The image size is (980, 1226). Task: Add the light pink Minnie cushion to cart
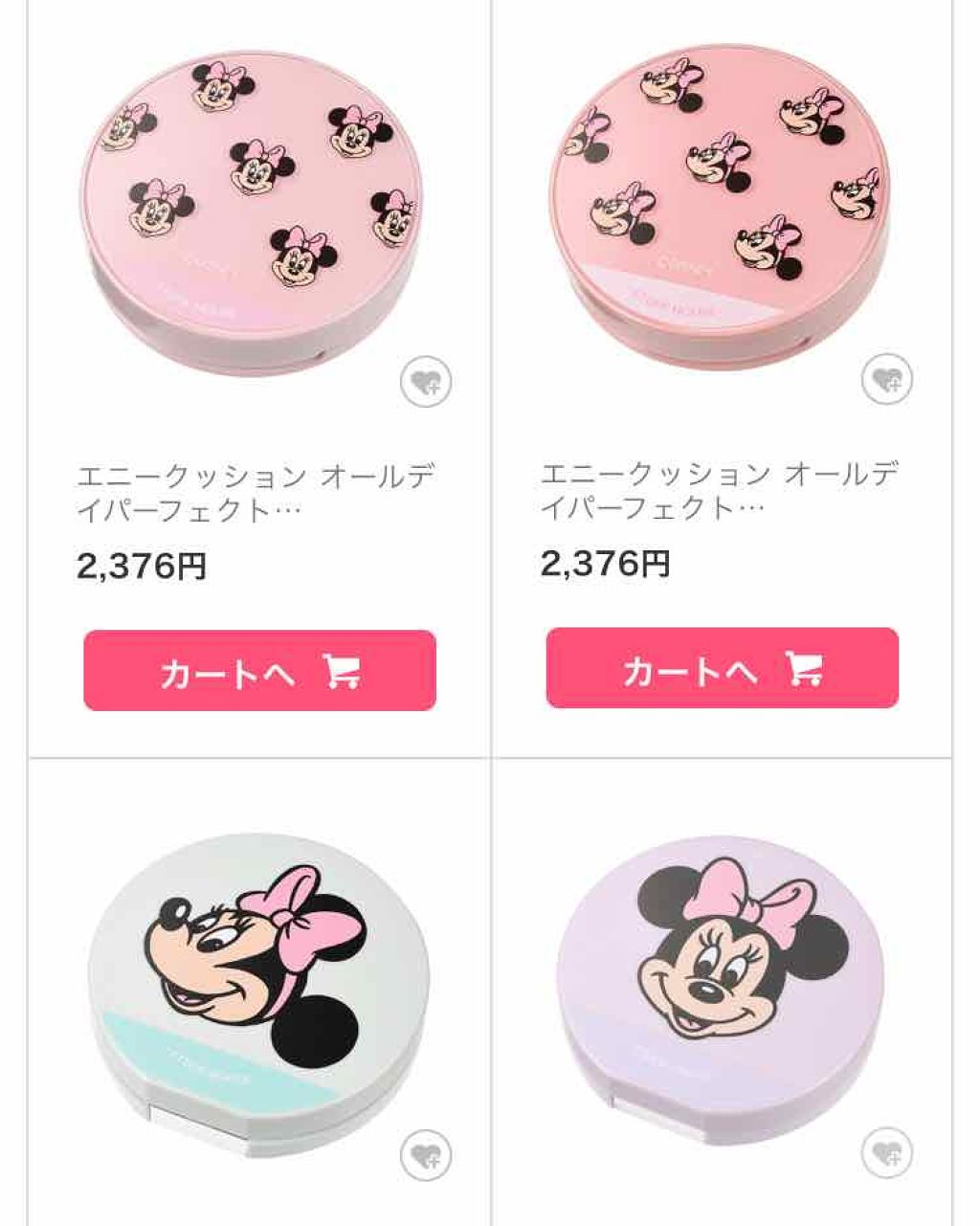(x=259, y=670)
